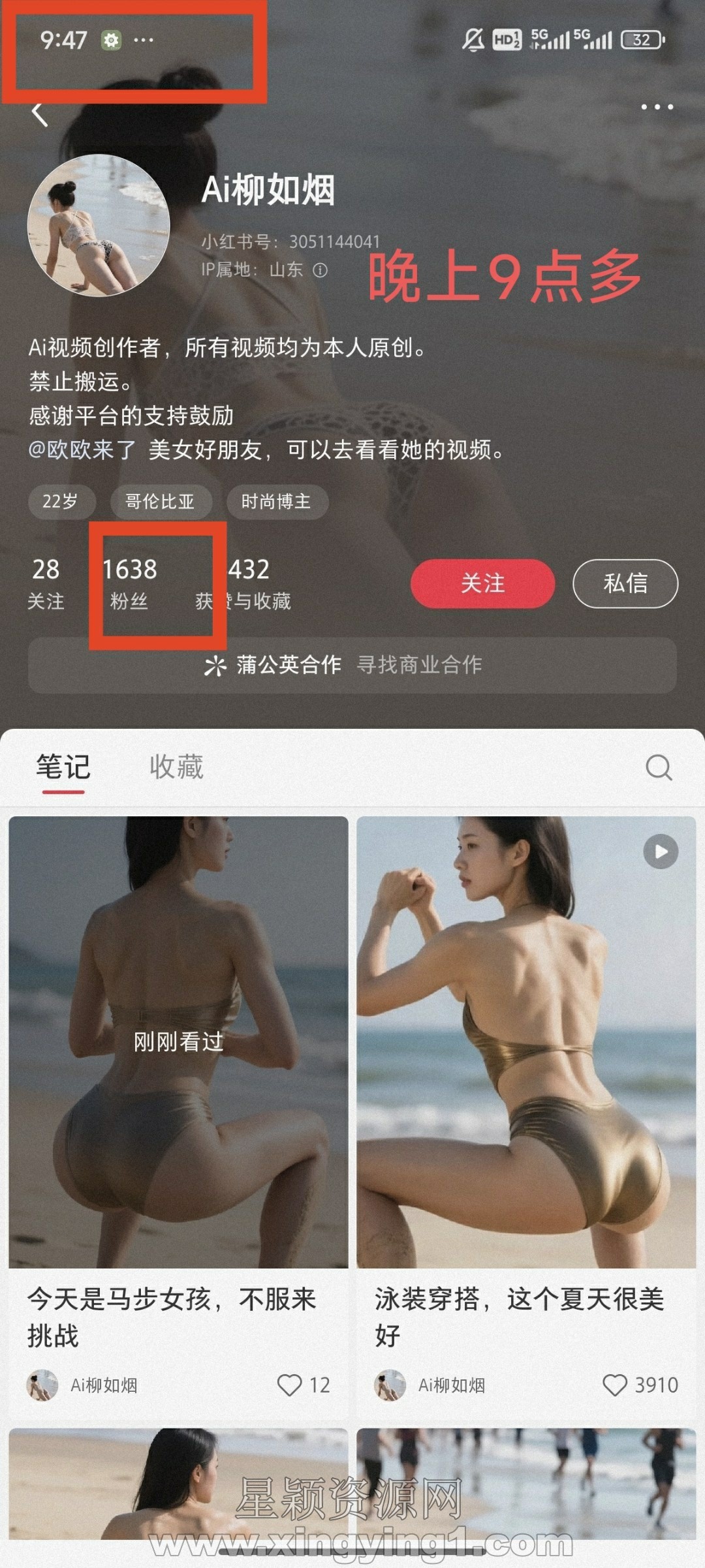Viewport: 705px width, 1568px height.
Task: Open the mentioned @欧欧来了 profile link
Action: coord(82,450)
